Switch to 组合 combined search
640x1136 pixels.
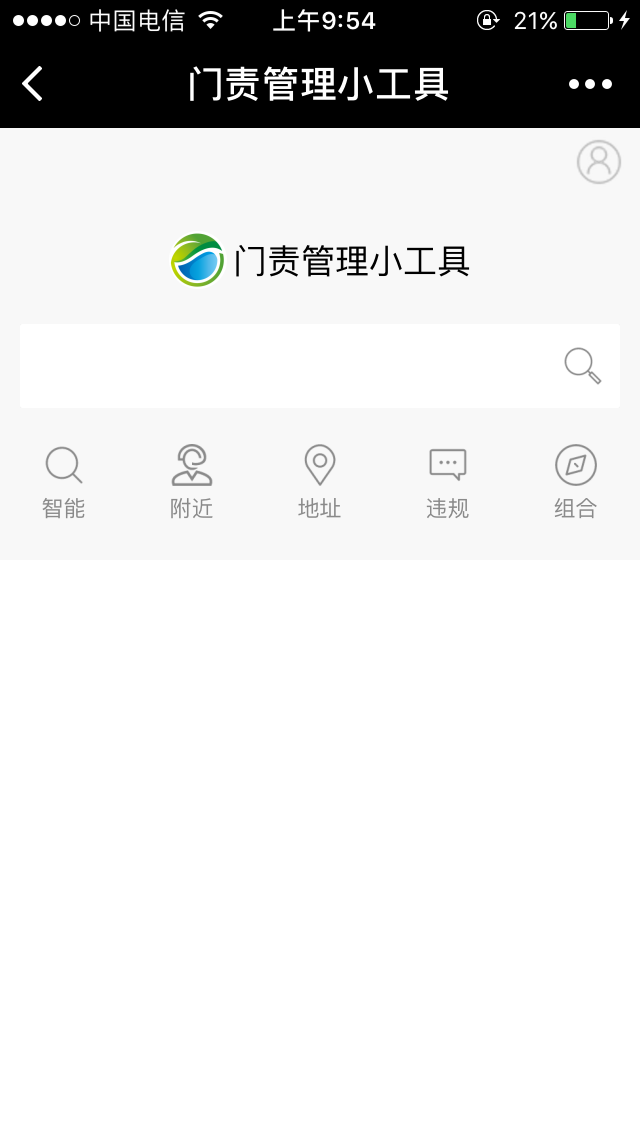[x=576, y=482]
